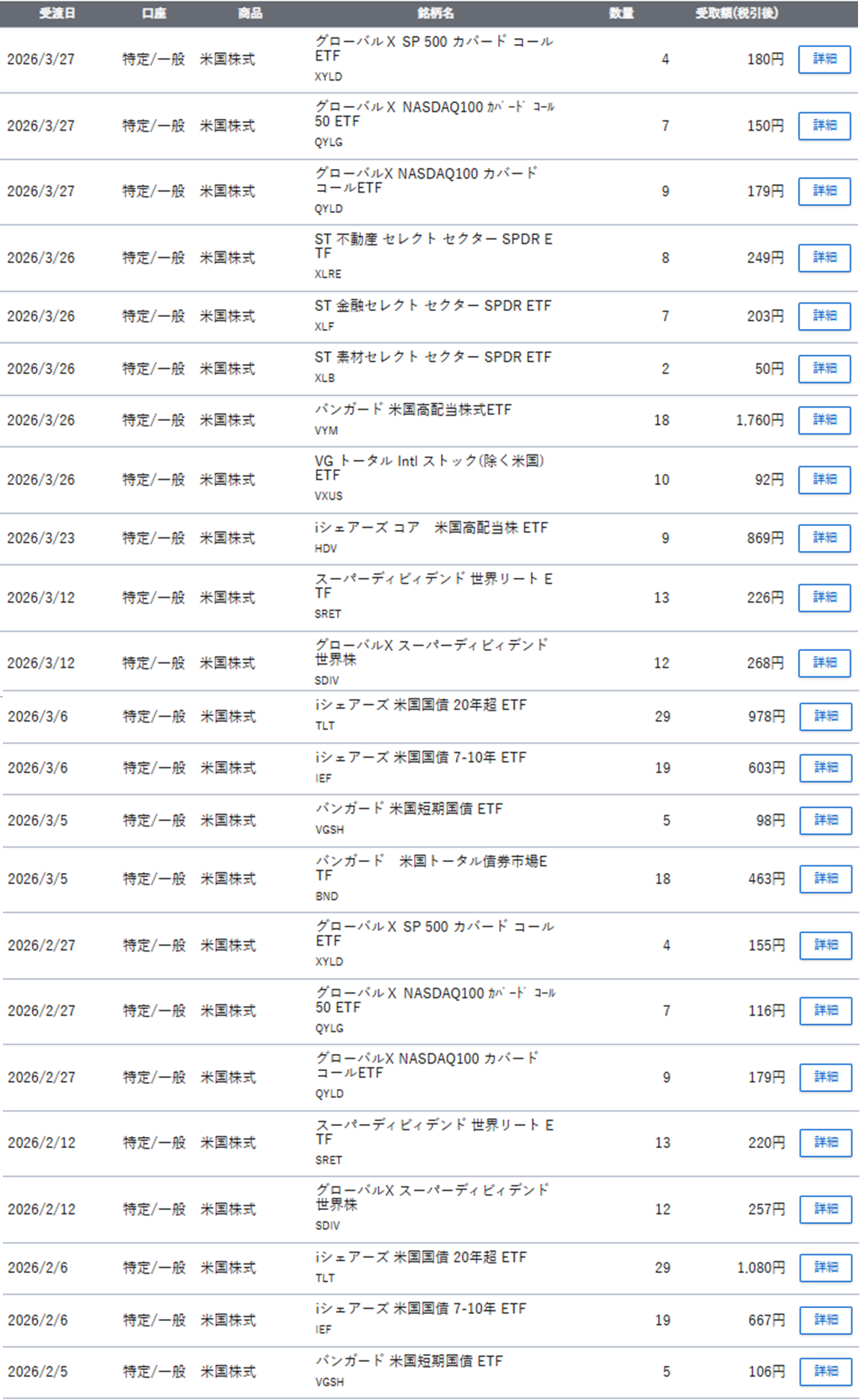Viewport: 864px width, 1400px height.
Task: Open details for XYLD dividend on 2026/3/27
Action: tap(824, 59)
